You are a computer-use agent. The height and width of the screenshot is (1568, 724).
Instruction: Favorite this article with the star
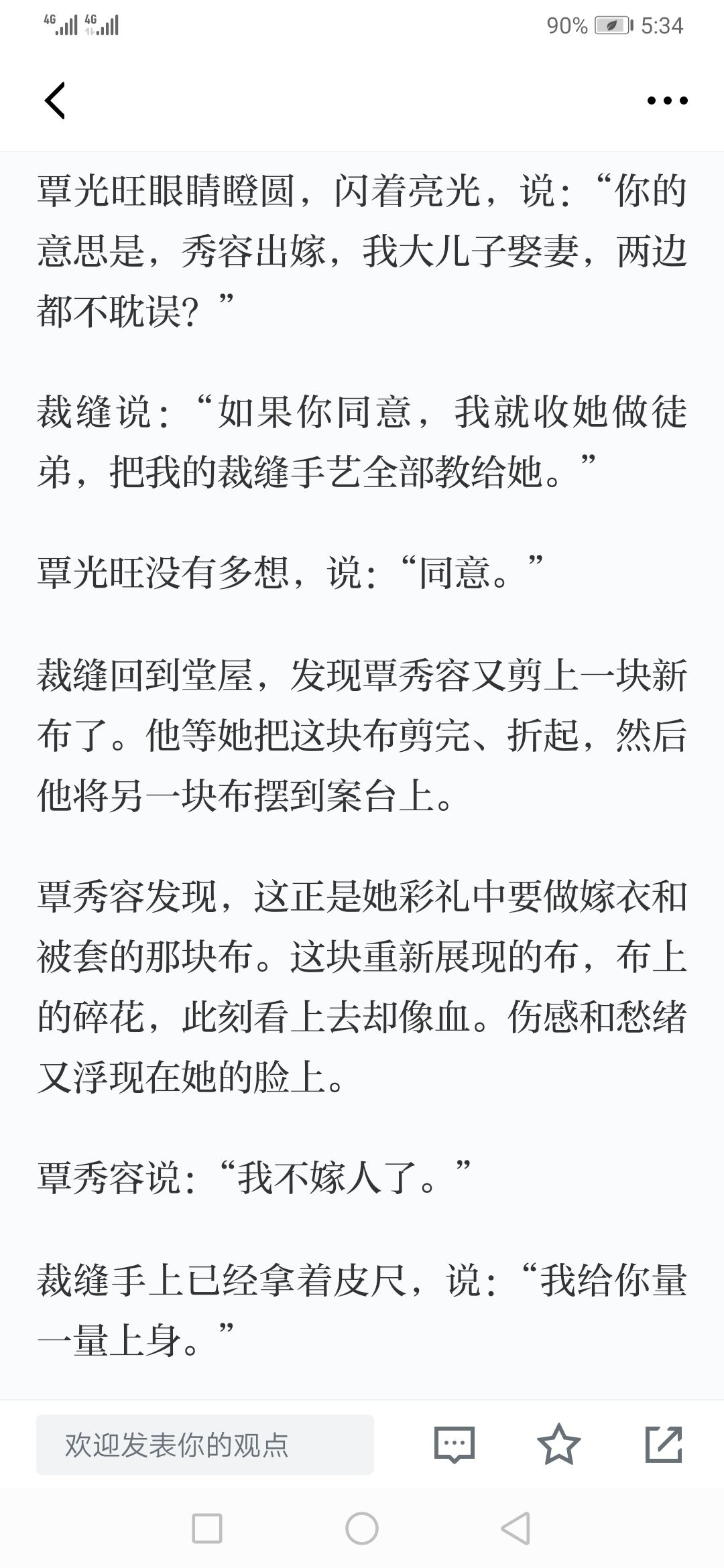click(x=559, y=1444)
